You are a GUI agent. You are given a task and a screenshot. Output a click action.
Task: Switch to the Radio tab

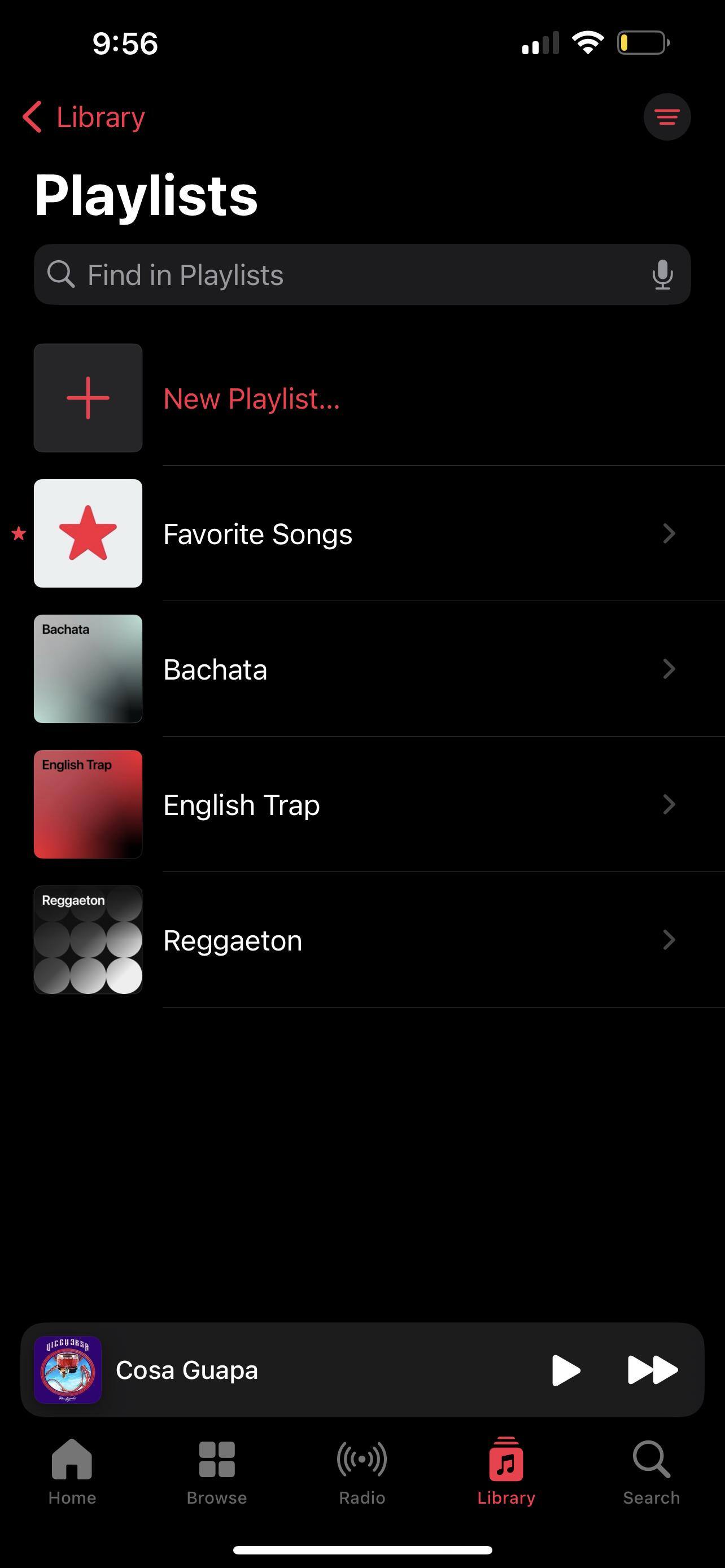tap(362, 1470)
